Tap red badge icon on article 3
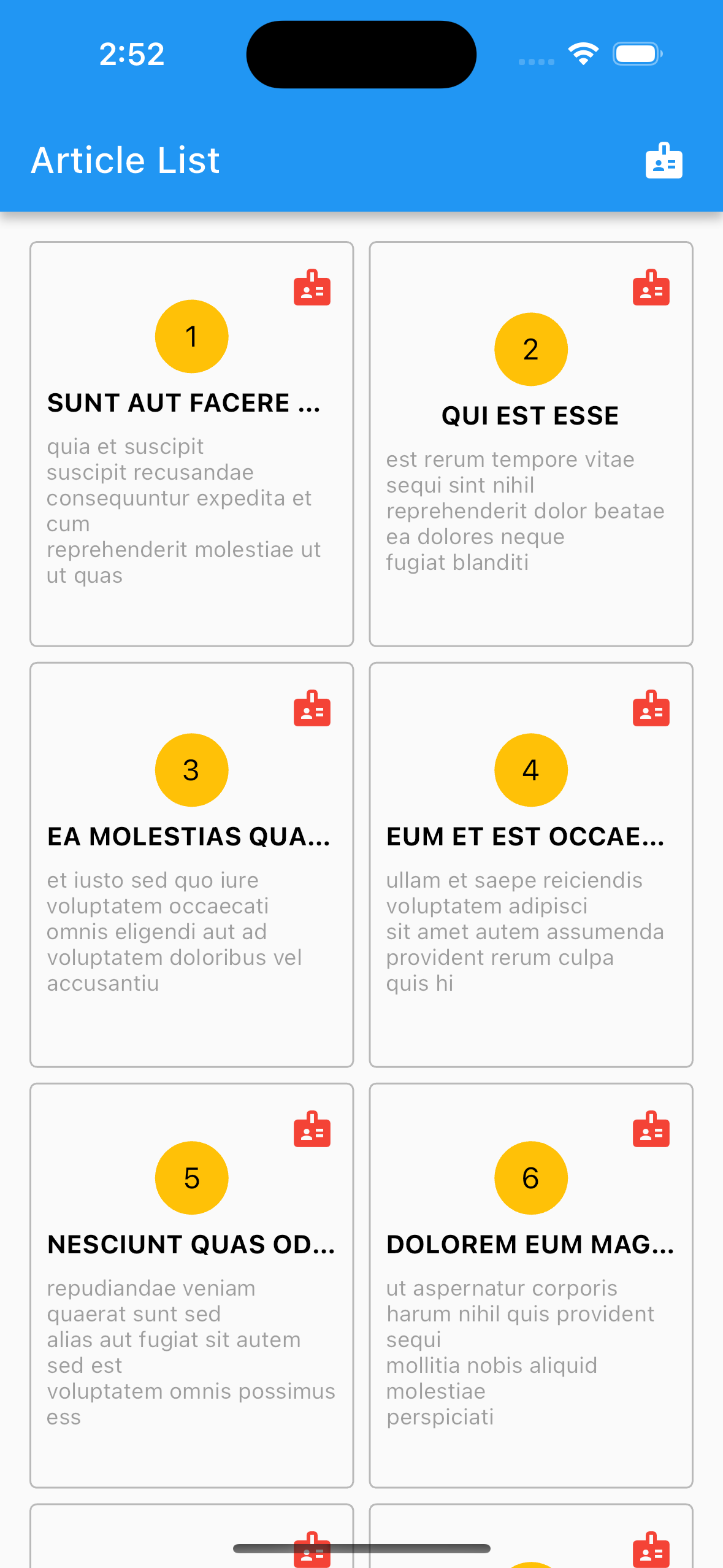 click(x=312, y=708)
